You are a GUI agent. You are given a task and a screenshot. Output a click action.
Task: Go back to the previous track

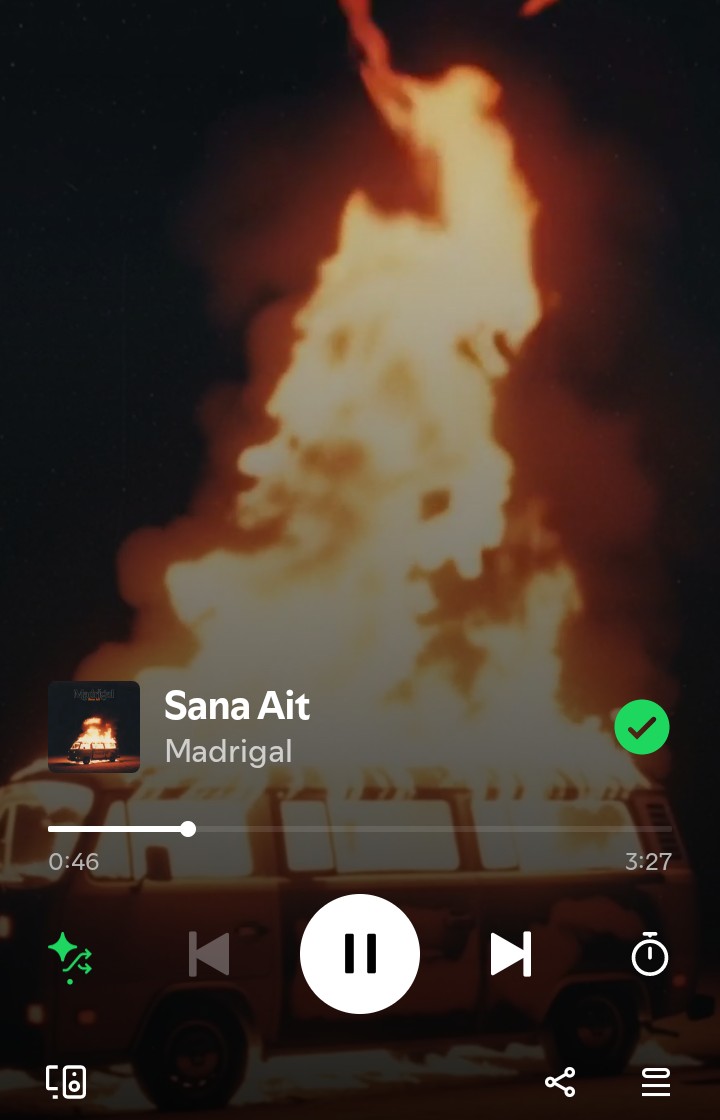coord(209,954)
